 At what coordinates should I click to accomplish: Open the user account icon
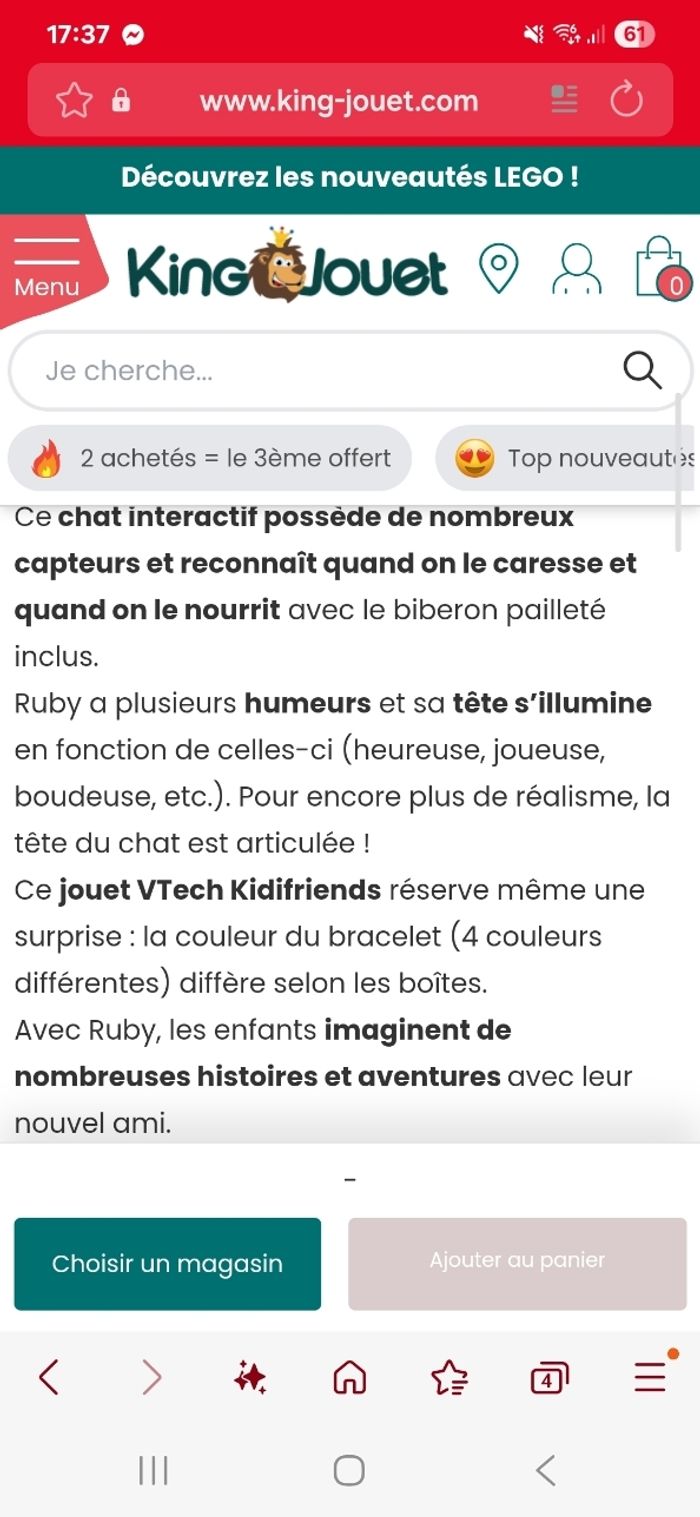(x=577, y=269)
